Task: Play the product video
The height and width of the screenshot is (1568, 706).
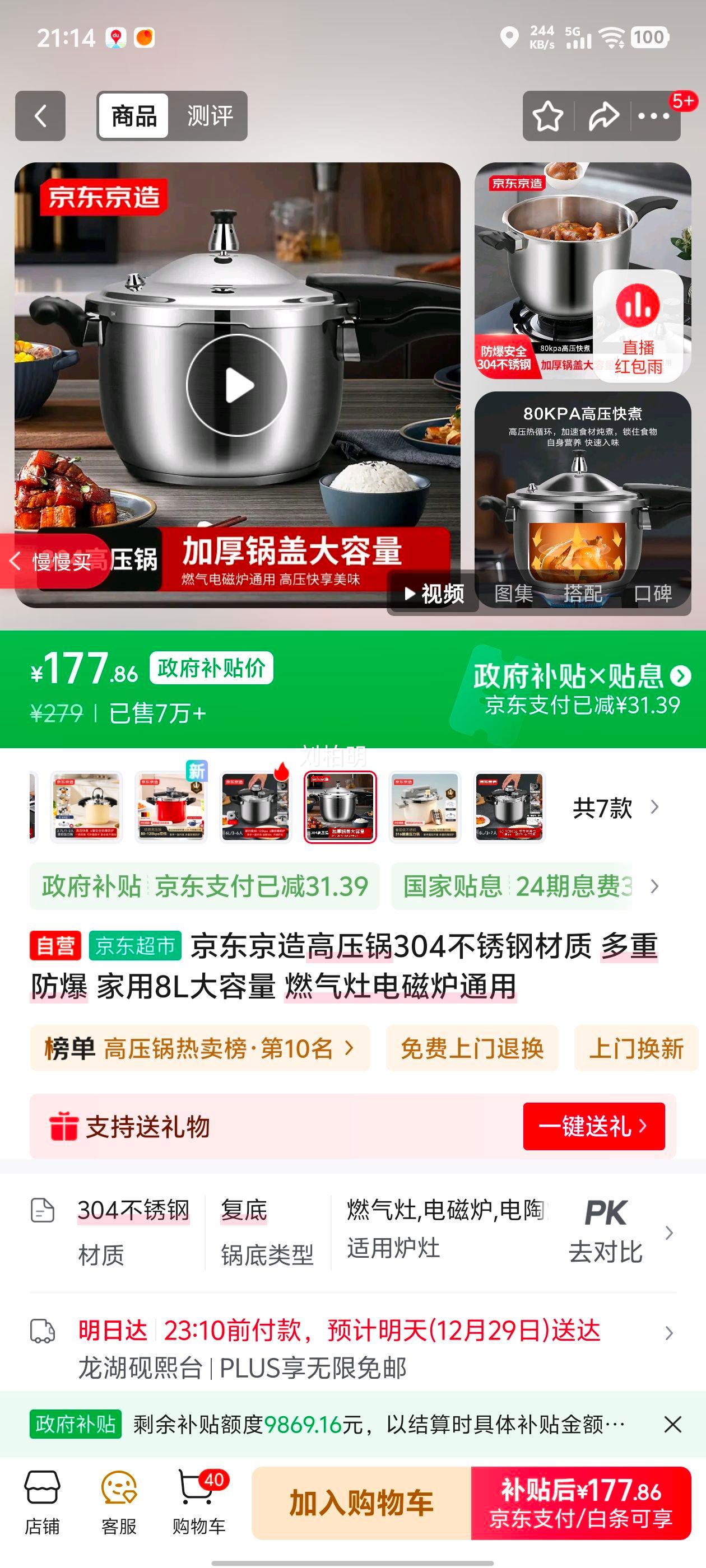Action: [x=236, y=385]
